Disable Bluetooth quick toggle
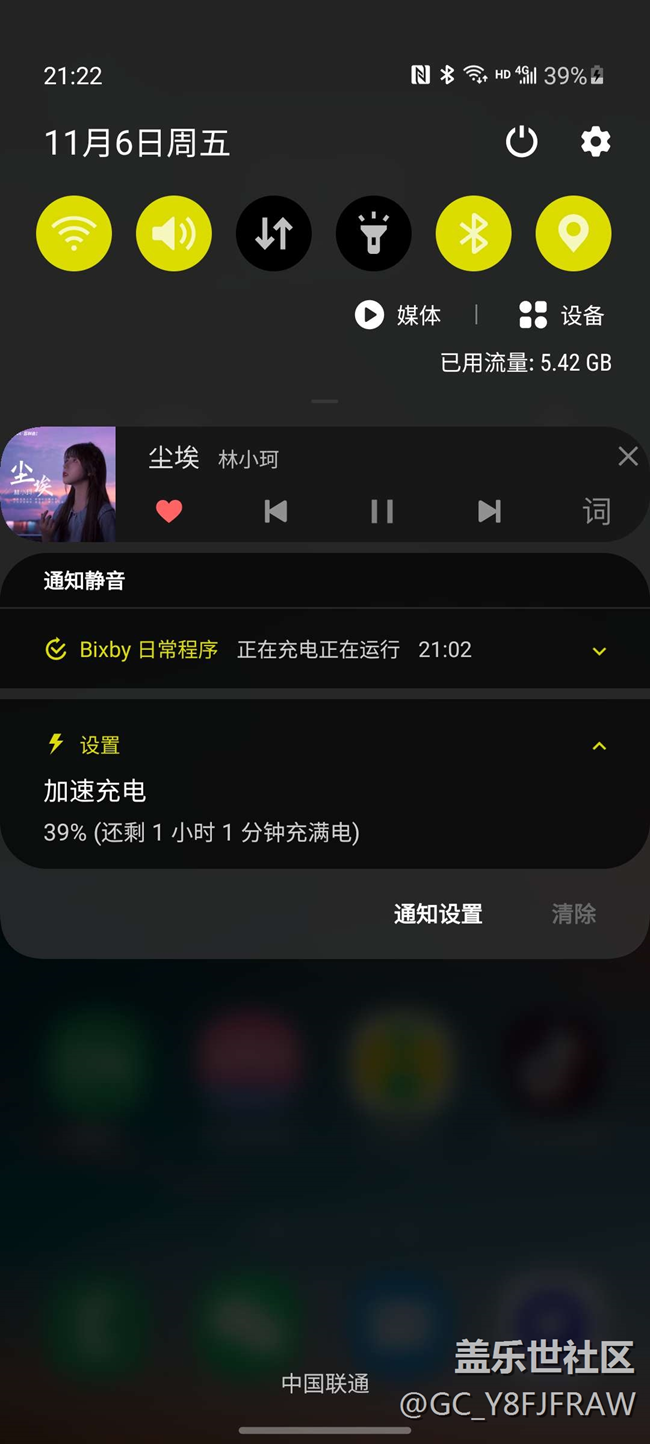The width and height of the screenshot is (650, 1444). (x=474, y=234)
